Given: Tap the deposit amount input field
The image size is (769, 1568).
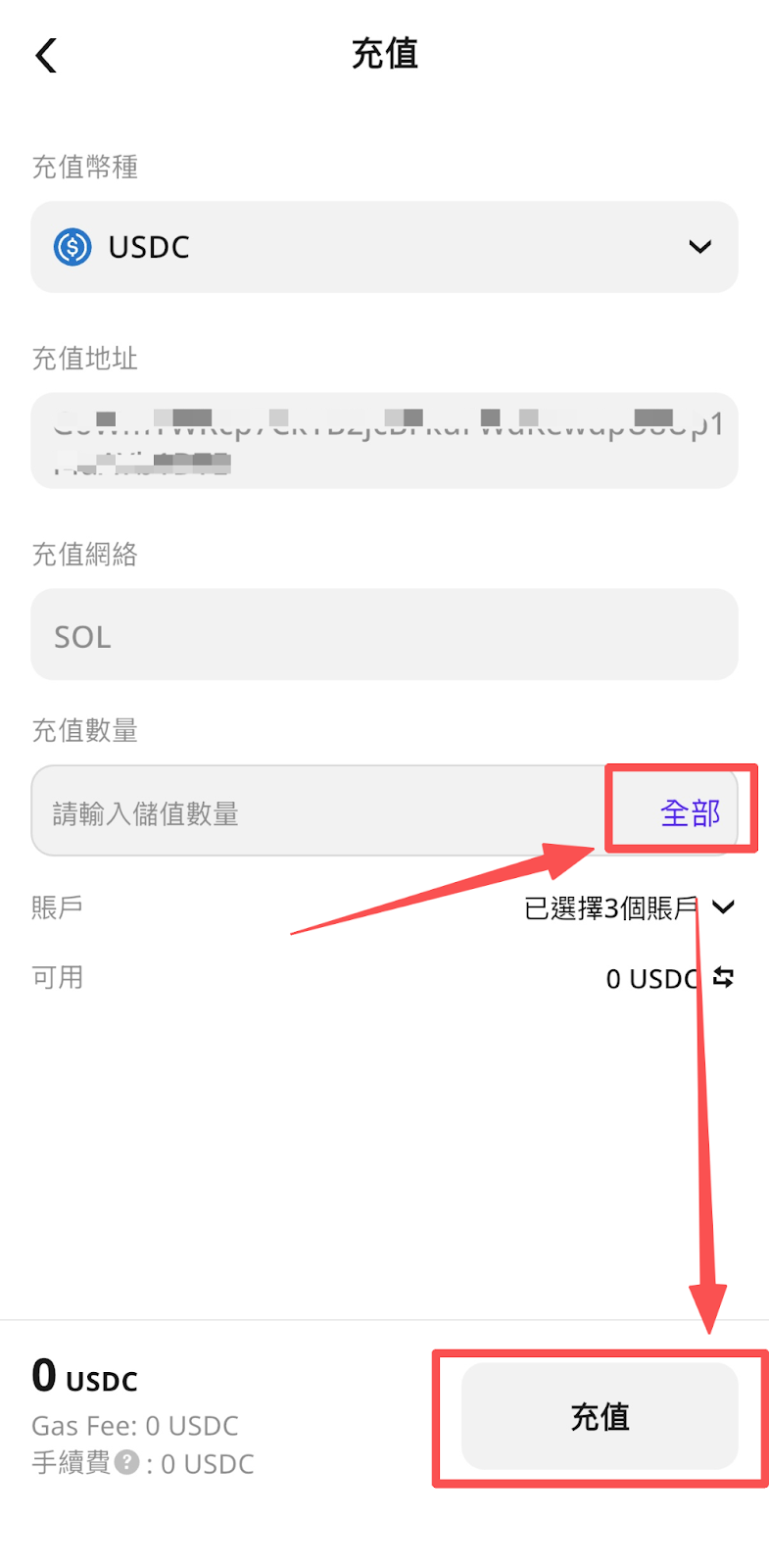Looking at the screenshot, I should coord(313,812).
